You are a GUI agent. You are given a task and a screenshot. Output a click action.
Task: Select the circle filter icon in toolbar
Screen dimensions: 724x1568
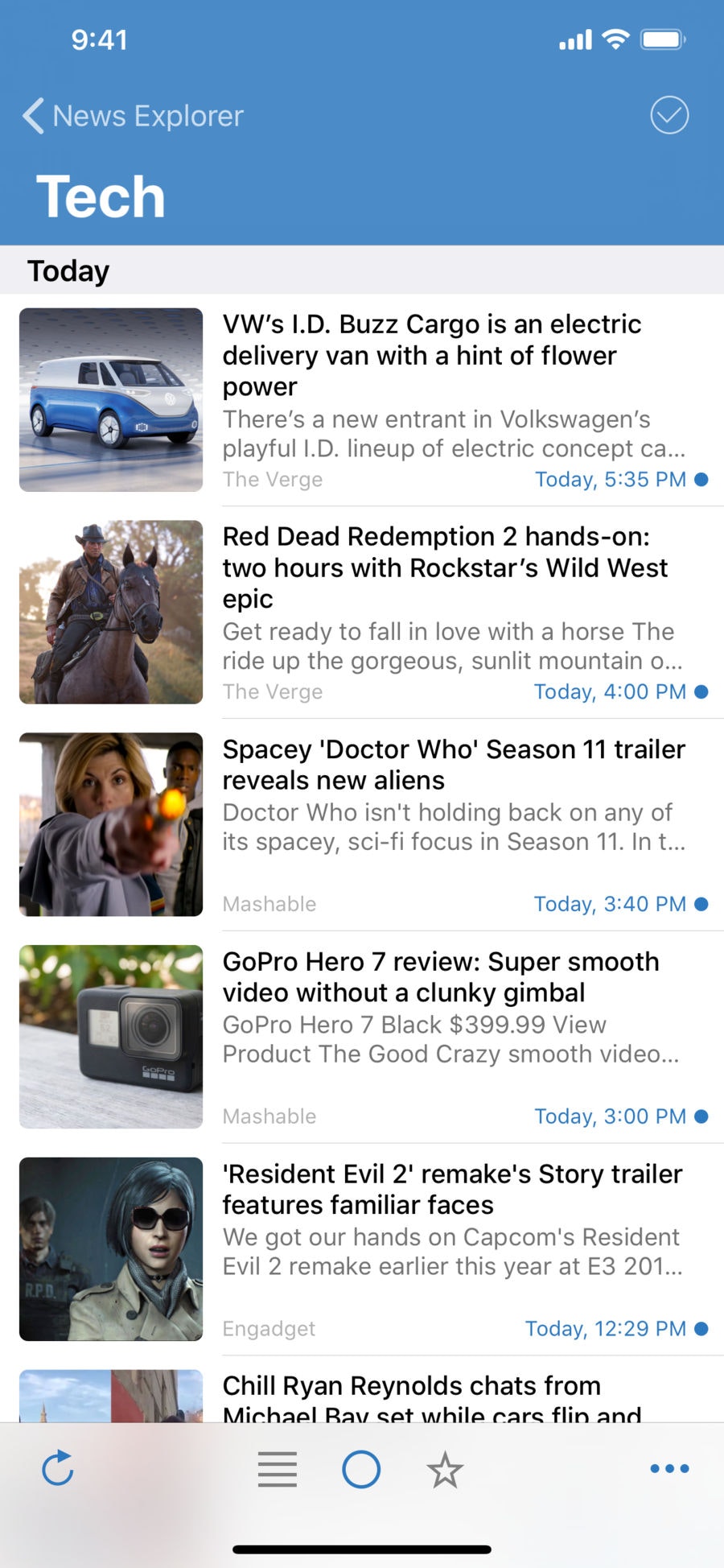point(361,1471)
